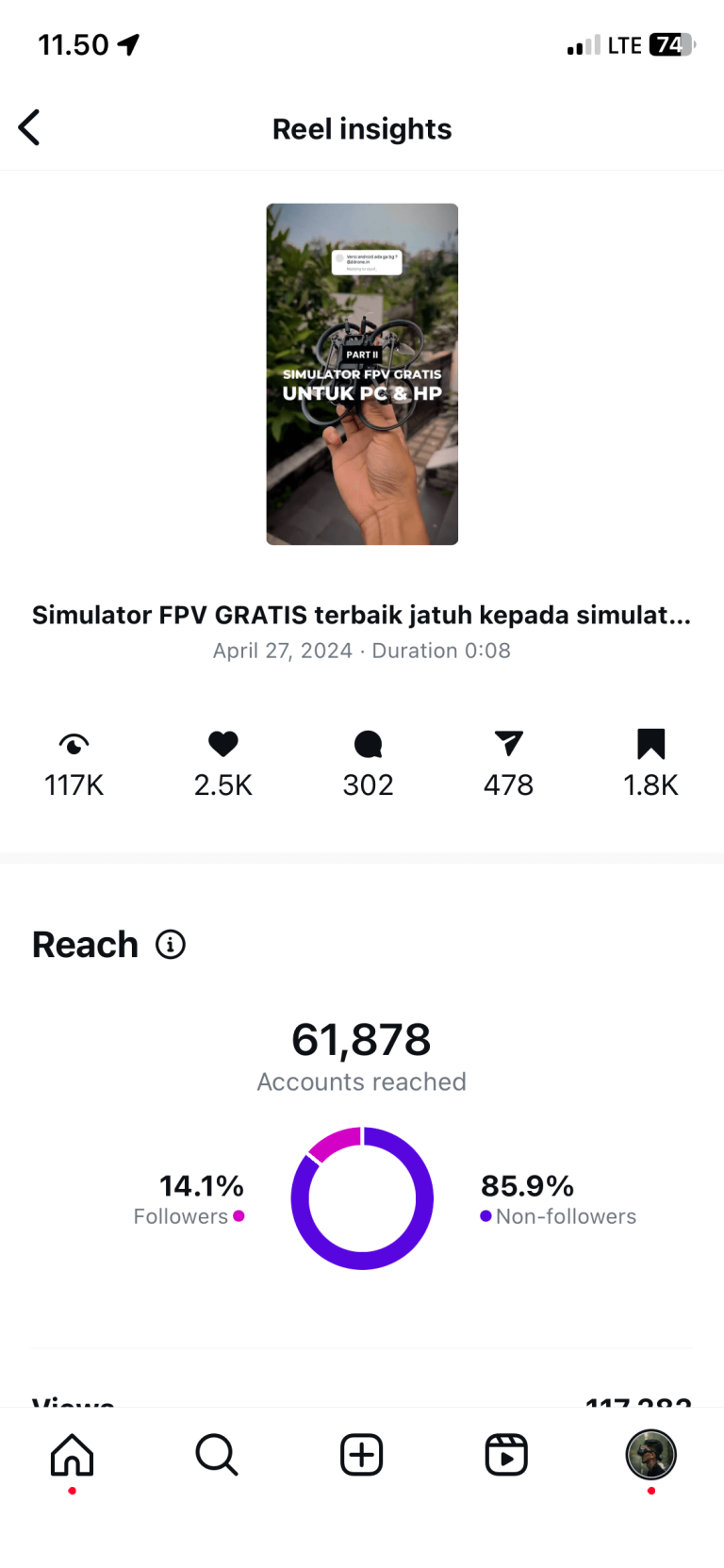The image size is (724, 1568).
Task: Open the profile tab avatar
Action: point(650,1454)
